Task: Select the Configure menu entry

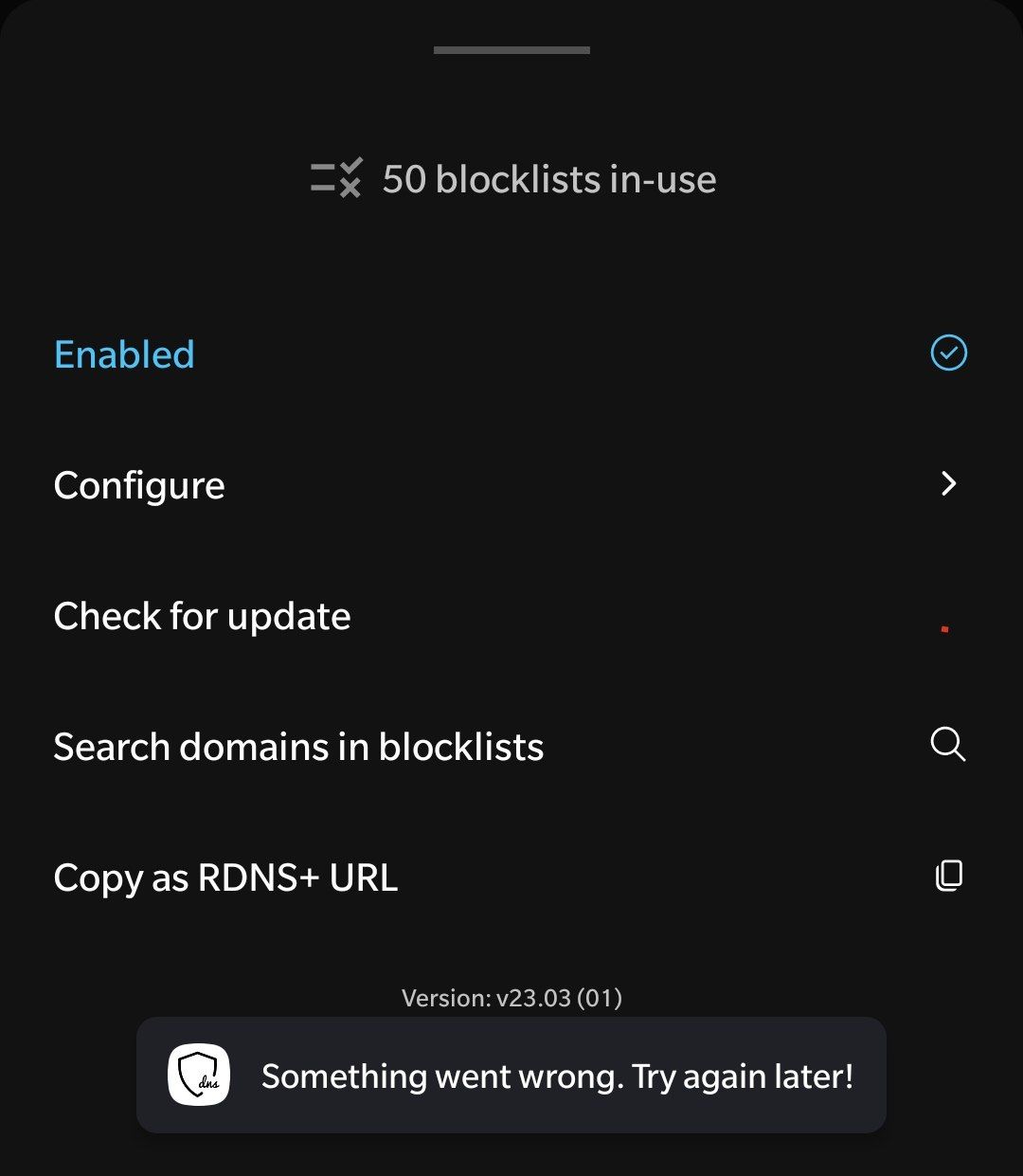Action: click(x=139, y=484)
